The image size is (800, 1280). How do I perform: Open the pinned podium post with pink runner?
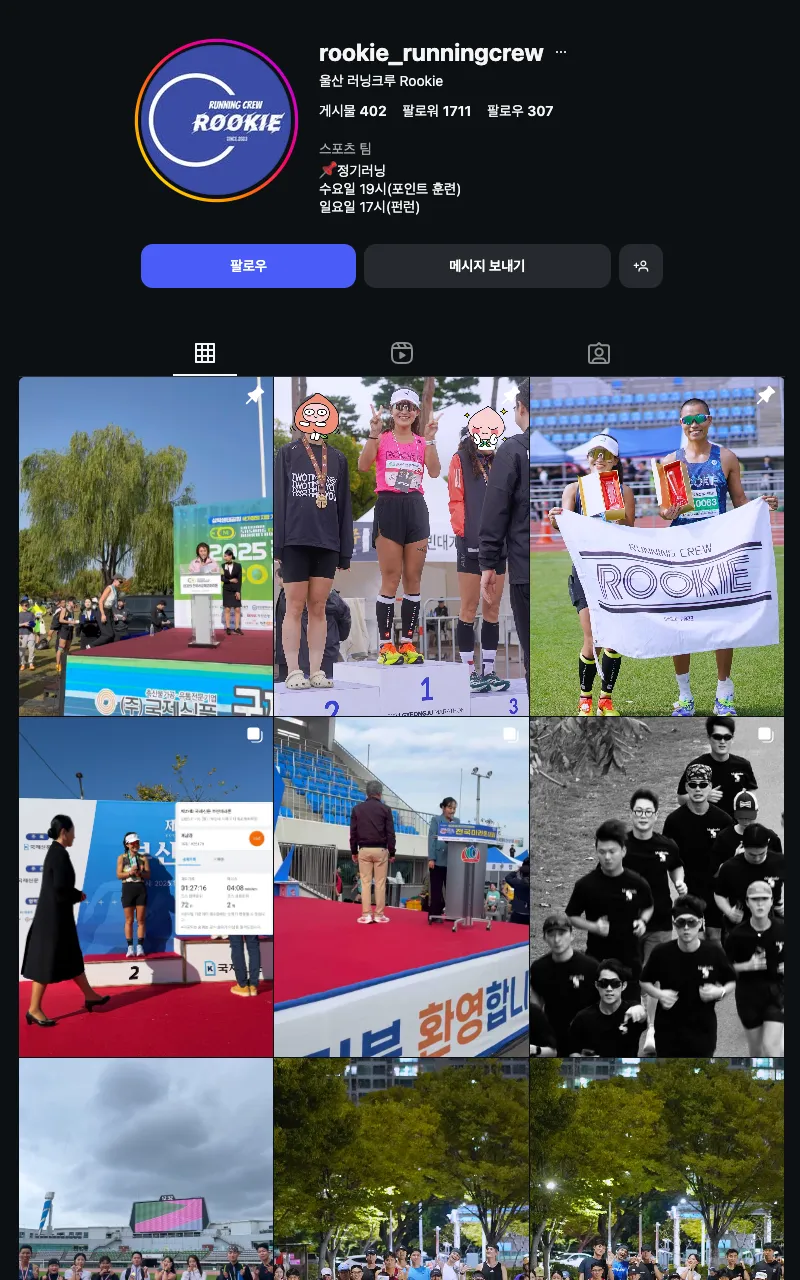tap(401, 546)
